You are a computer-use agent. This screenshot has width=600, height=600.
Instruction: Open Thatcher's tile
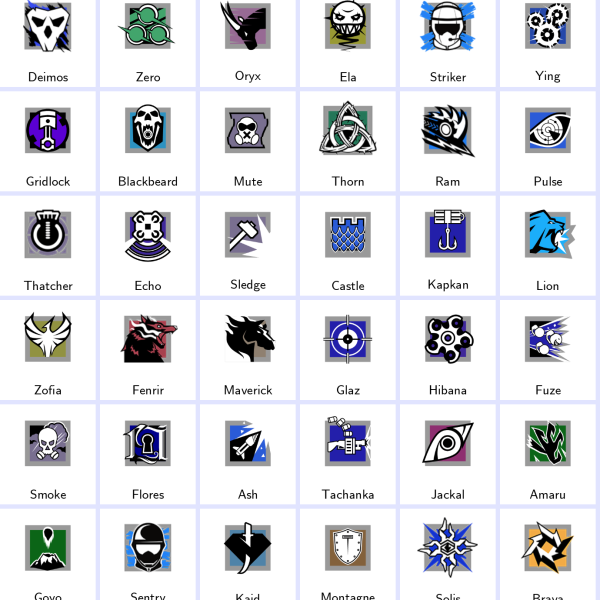[x=48, y=244]
